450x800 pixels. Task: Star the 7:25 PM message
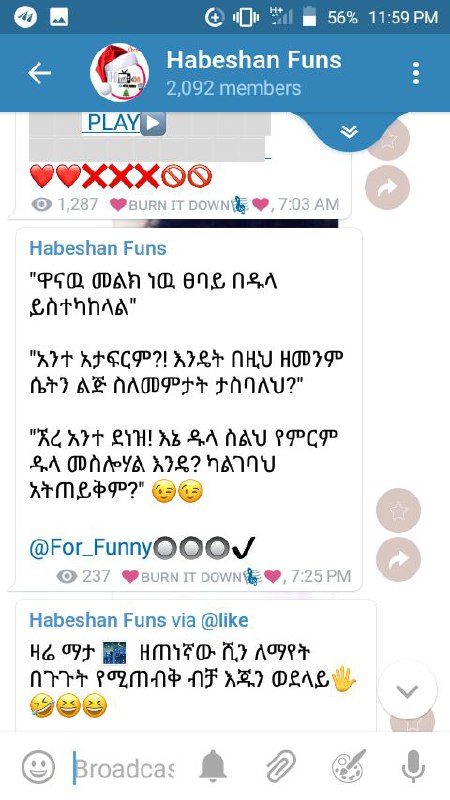[x=398, y=510]
